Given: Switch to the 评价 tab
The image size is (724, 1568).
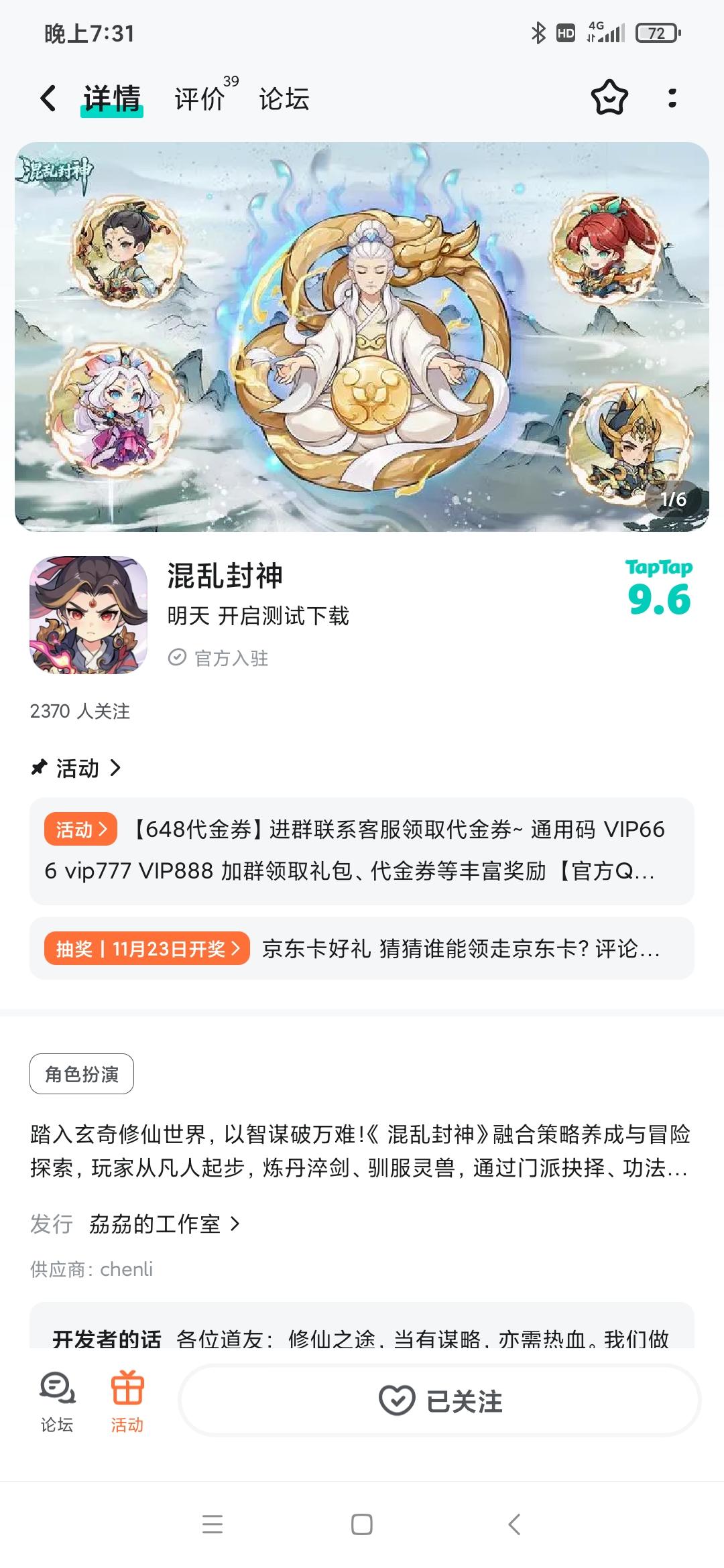Looking at the screenshot, I should [x=198, y=99].
